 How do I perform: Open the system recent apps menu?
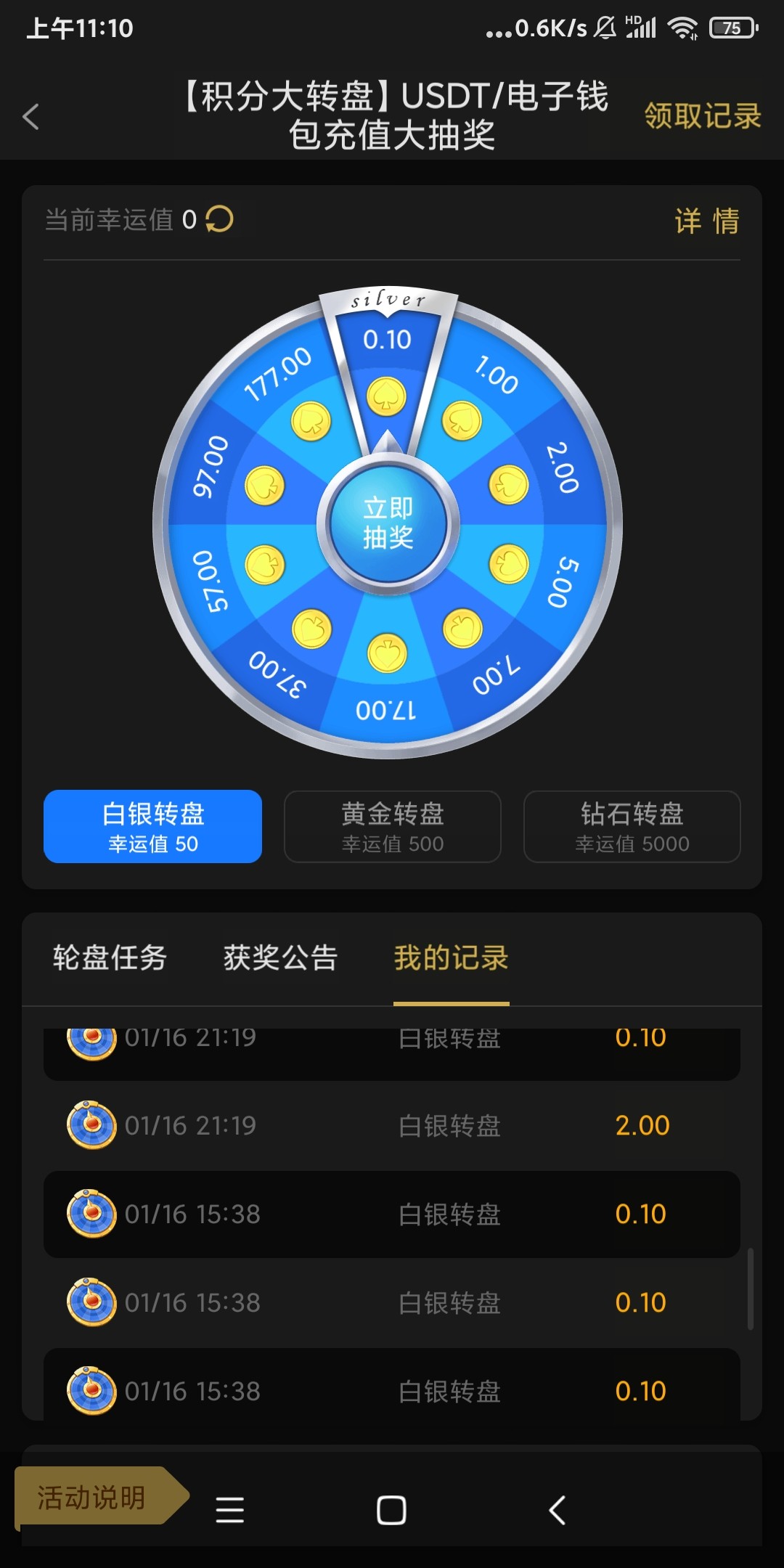pos(229,1511)
